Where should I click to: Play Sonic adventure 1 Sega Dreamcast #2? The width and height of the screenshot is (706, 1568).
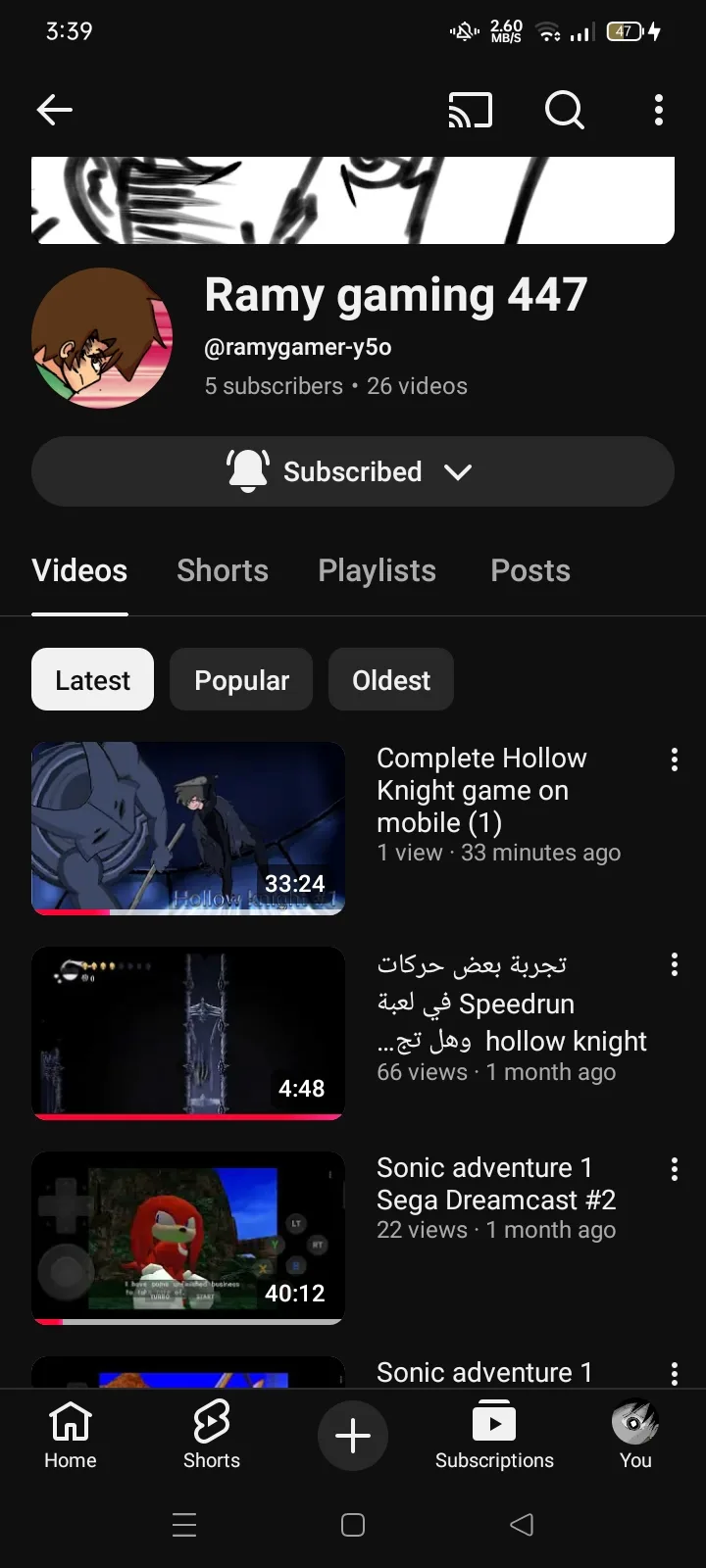pos(188,1237)
